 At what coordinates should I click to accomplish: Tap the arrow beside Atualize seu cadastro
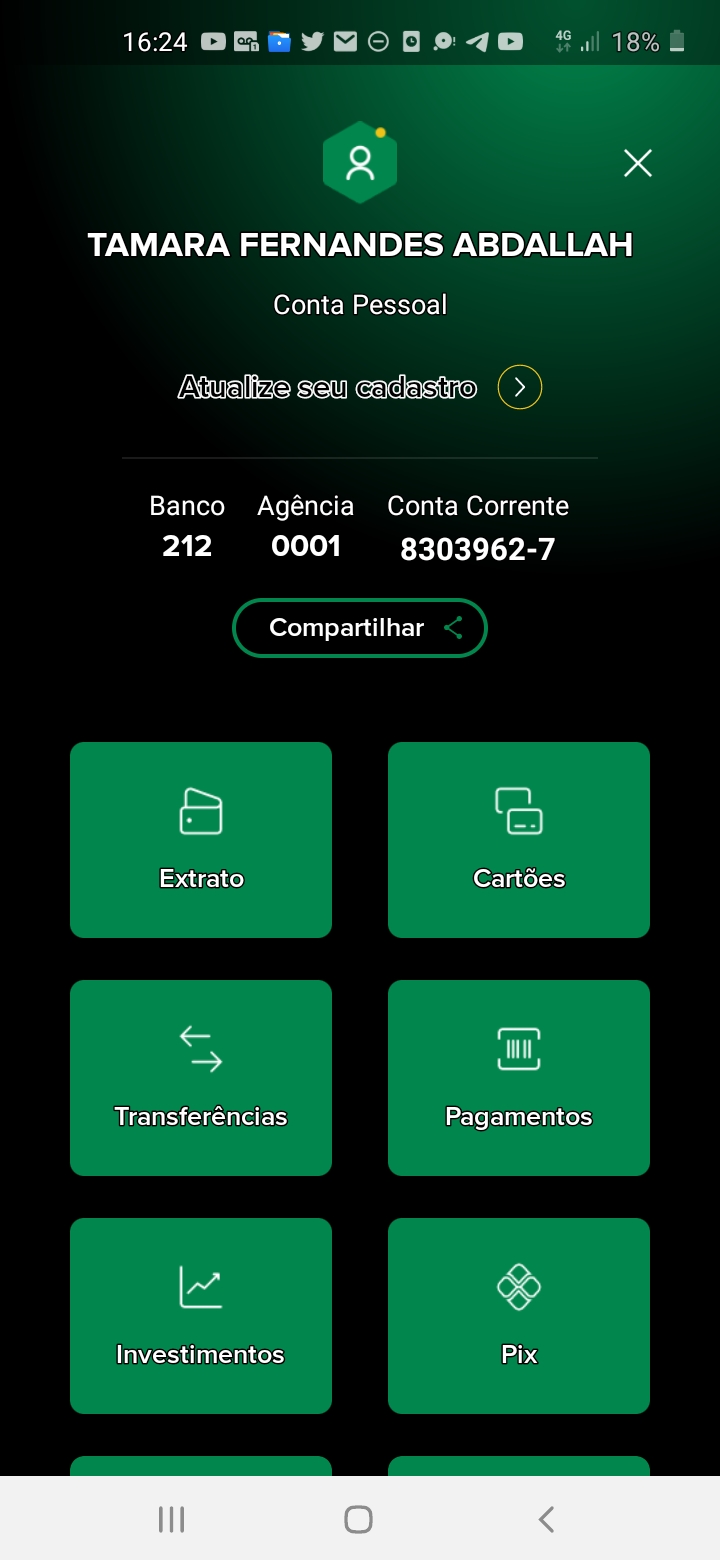(520, 387)
